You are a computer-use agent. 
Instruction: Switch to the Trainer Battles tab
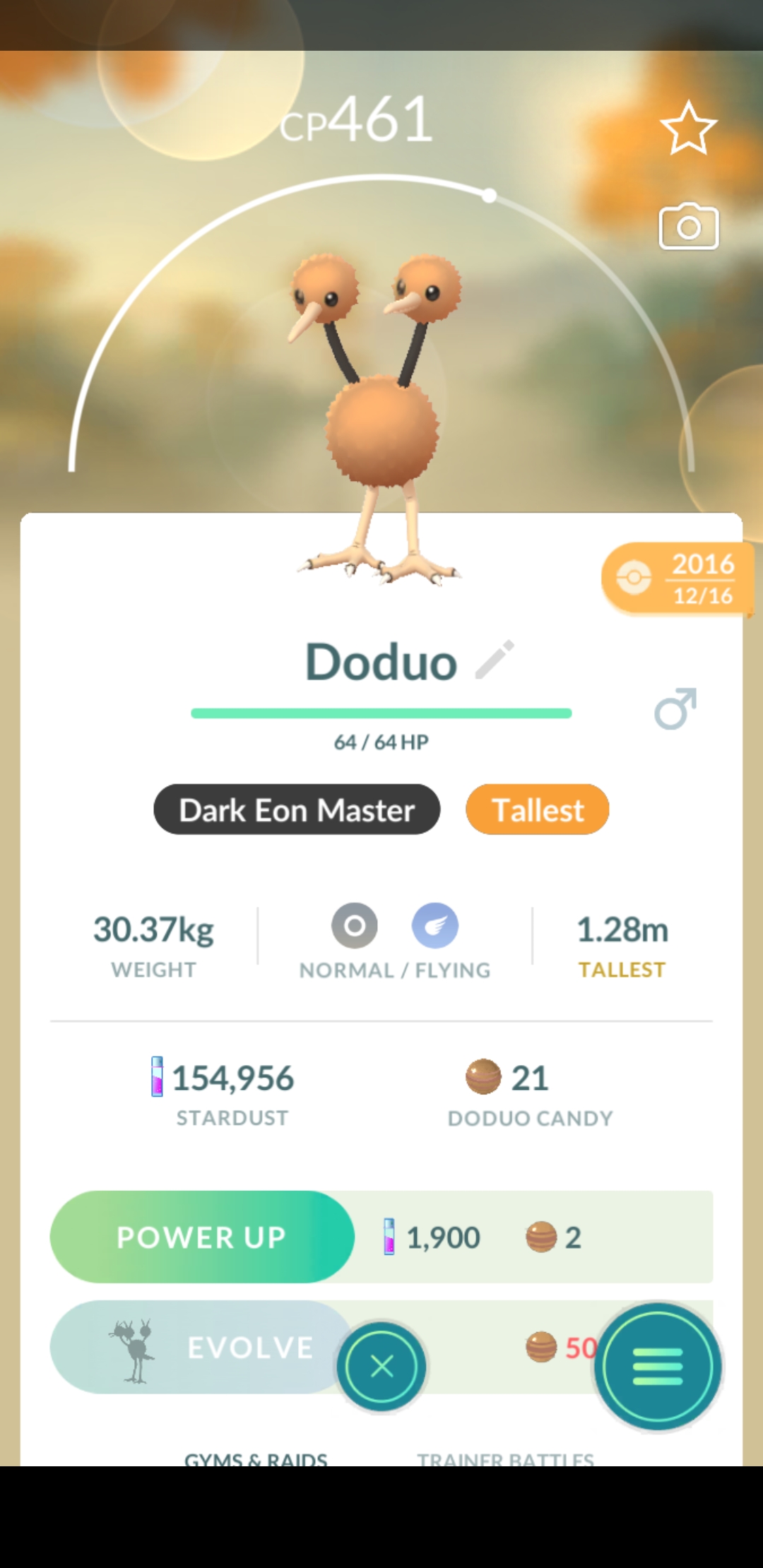point(505,1458)
